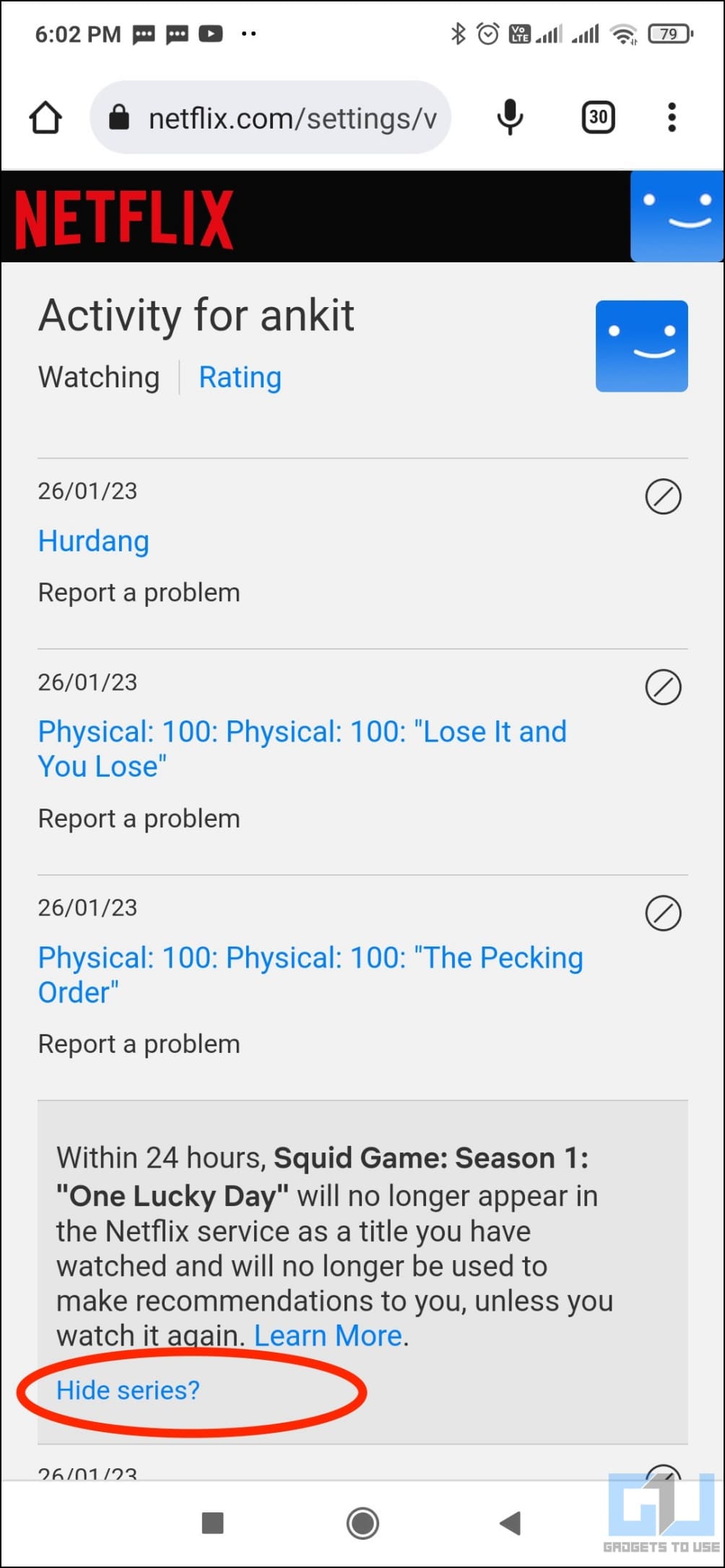Hide Hurdang from viewing history
Viewport: 725px width, 1568px height.
pos(663,496)
